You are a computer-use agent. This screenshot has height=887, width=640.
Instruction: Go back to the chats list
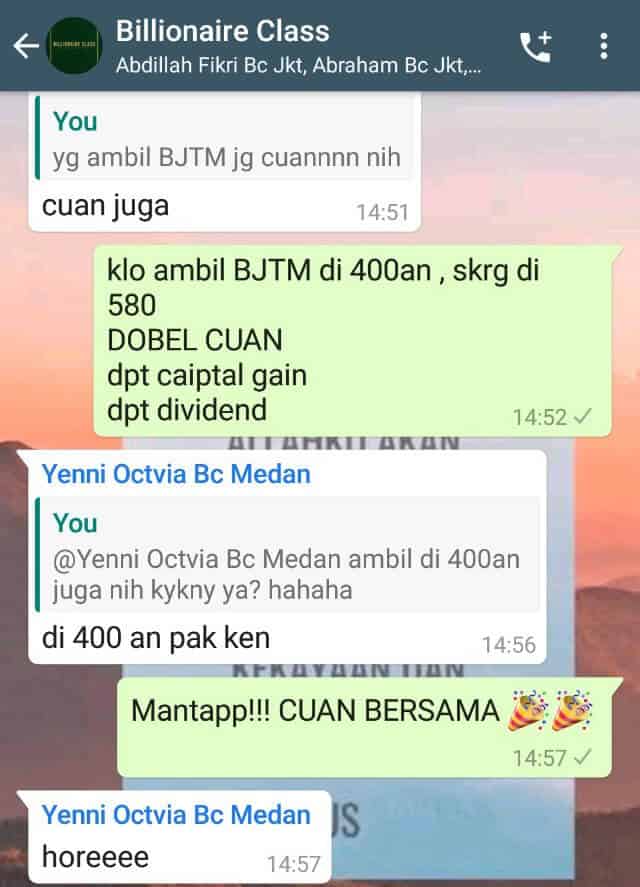pos(26,46)
